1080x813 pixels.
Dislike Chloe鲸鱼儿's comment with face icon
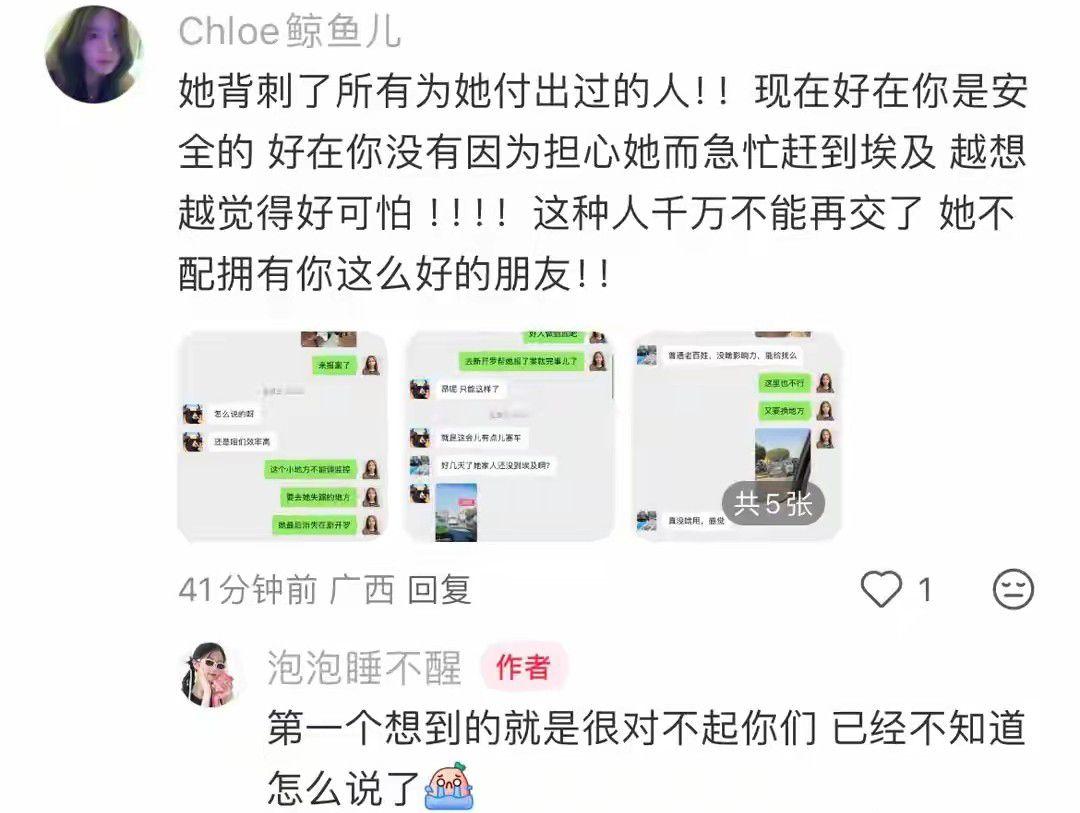pos(1012,590)
